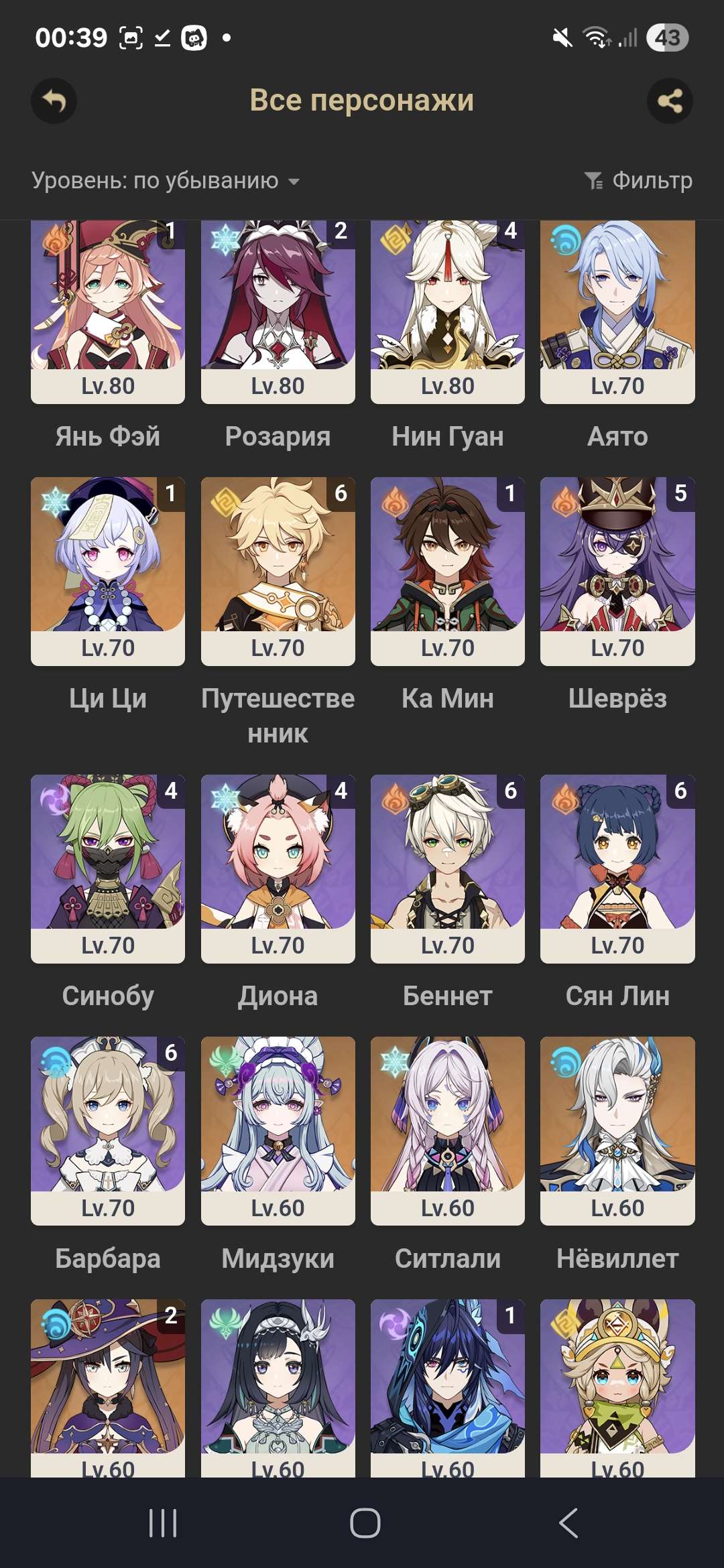Go to the system home screen
The width and height of the screenshot is (724, 1568).
[365, 1523]
